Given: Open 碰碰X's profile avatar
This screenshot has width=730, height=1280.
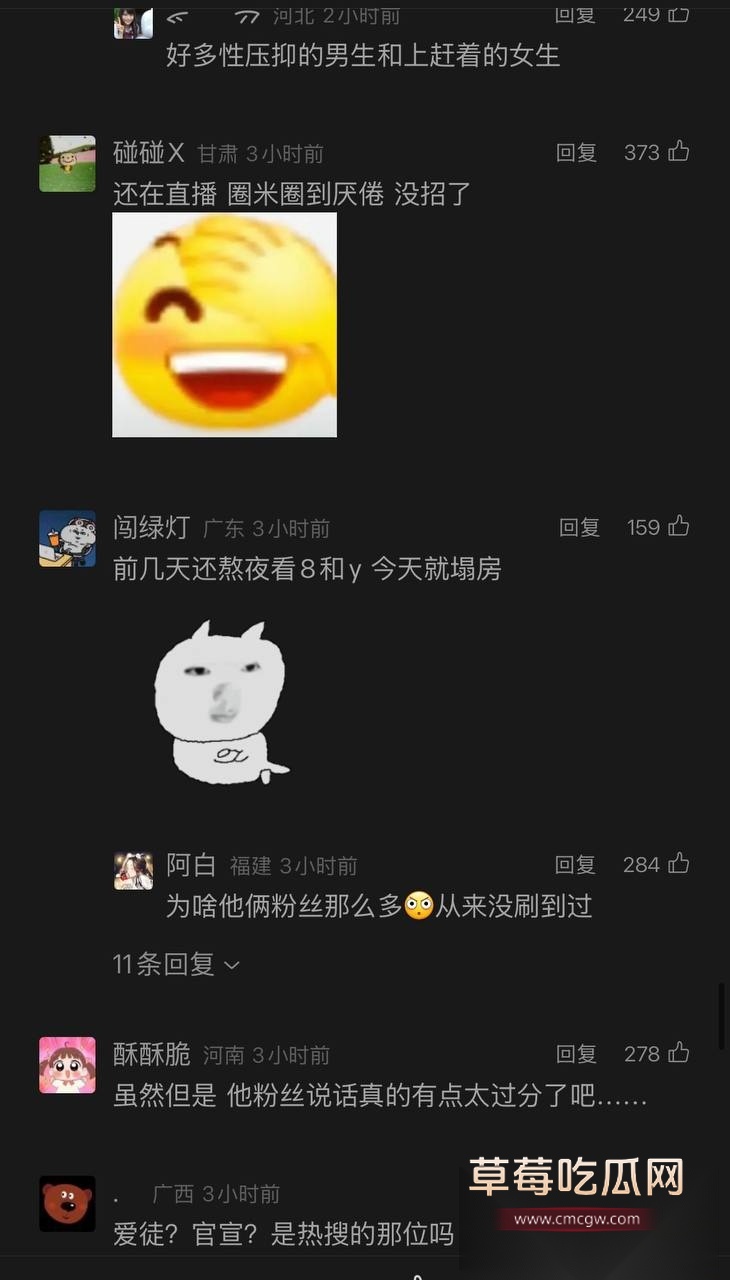Looking at the screenshot, I should (x=67, y=164).
